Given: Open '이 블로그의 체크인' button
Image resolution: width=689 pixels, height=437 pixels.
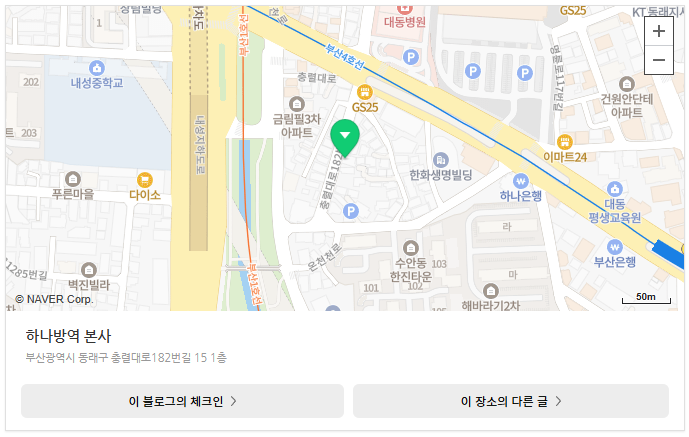Looking at the screenshot, I should point(182,401).
